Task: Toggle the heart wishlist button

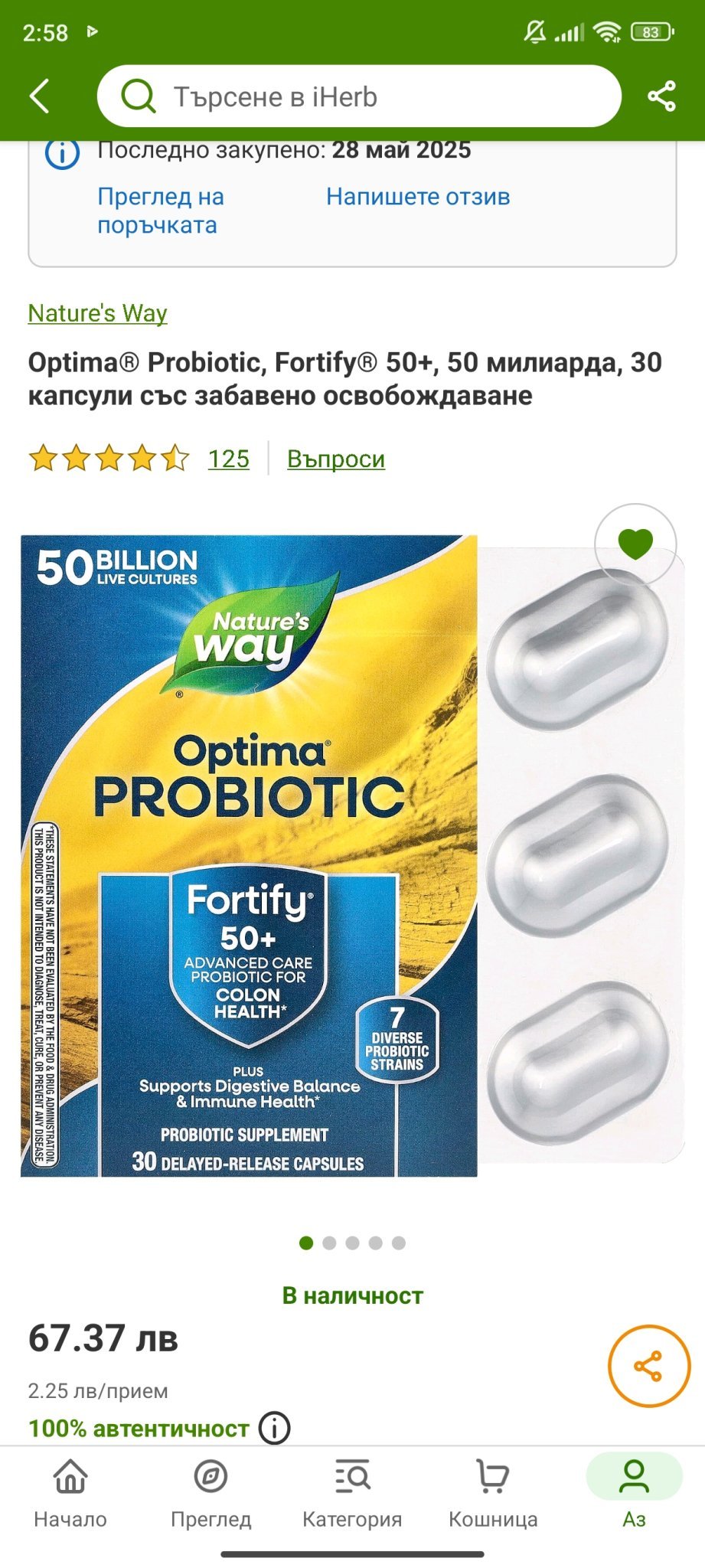Action: (x=635, y=544)
